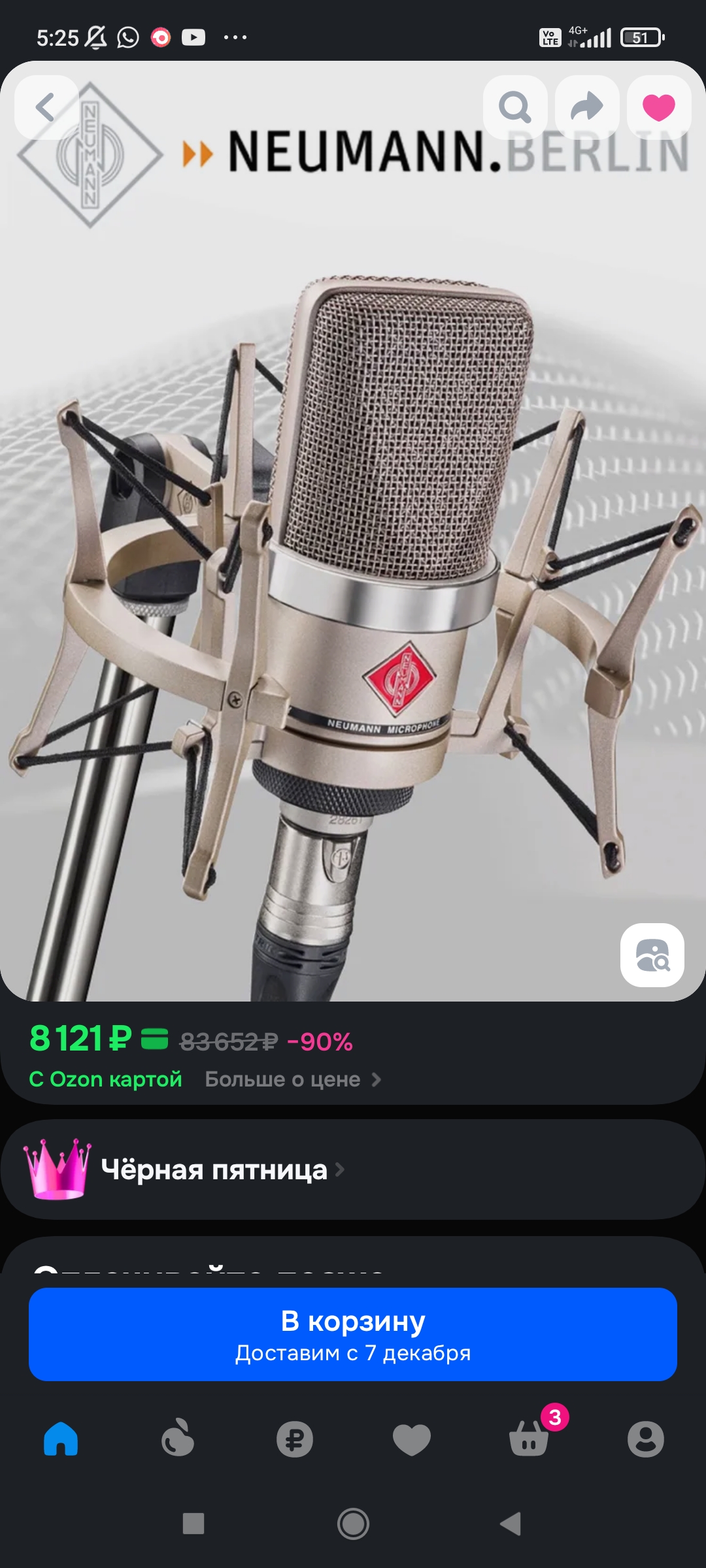
Task: Open the cart tab with 3 items
Action: pos(529,1439)
